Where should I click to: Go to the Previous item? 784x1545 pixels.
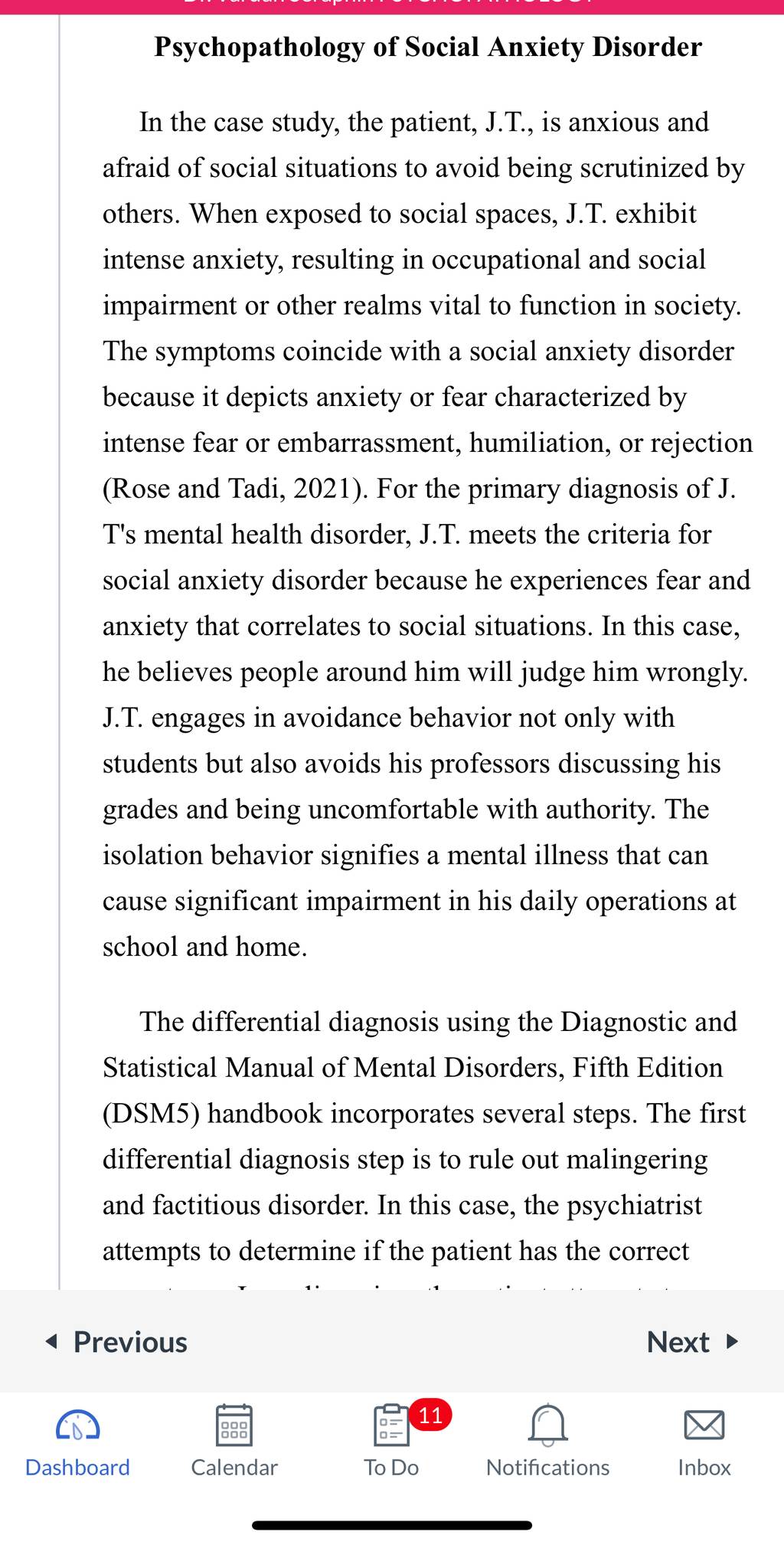(x=116, y=1342)
